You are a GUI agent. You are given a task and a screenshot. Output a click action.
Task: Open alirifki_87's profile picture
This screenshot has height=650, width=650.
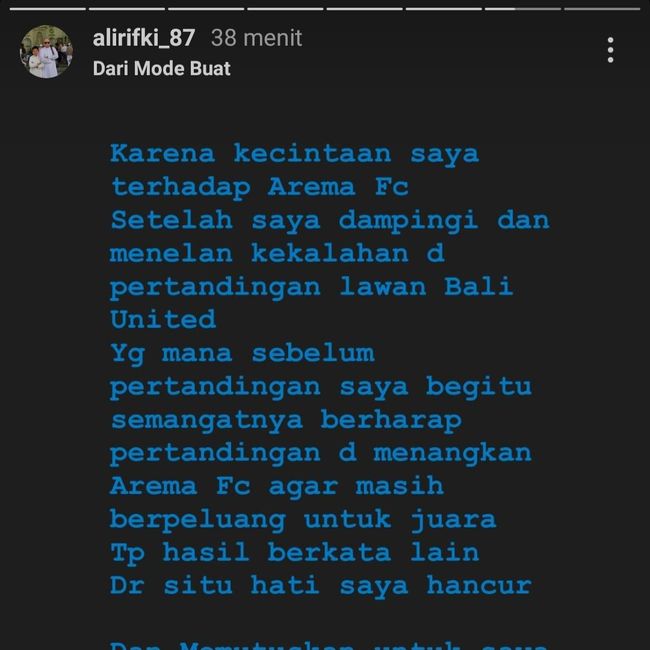(x=46, y=52)
